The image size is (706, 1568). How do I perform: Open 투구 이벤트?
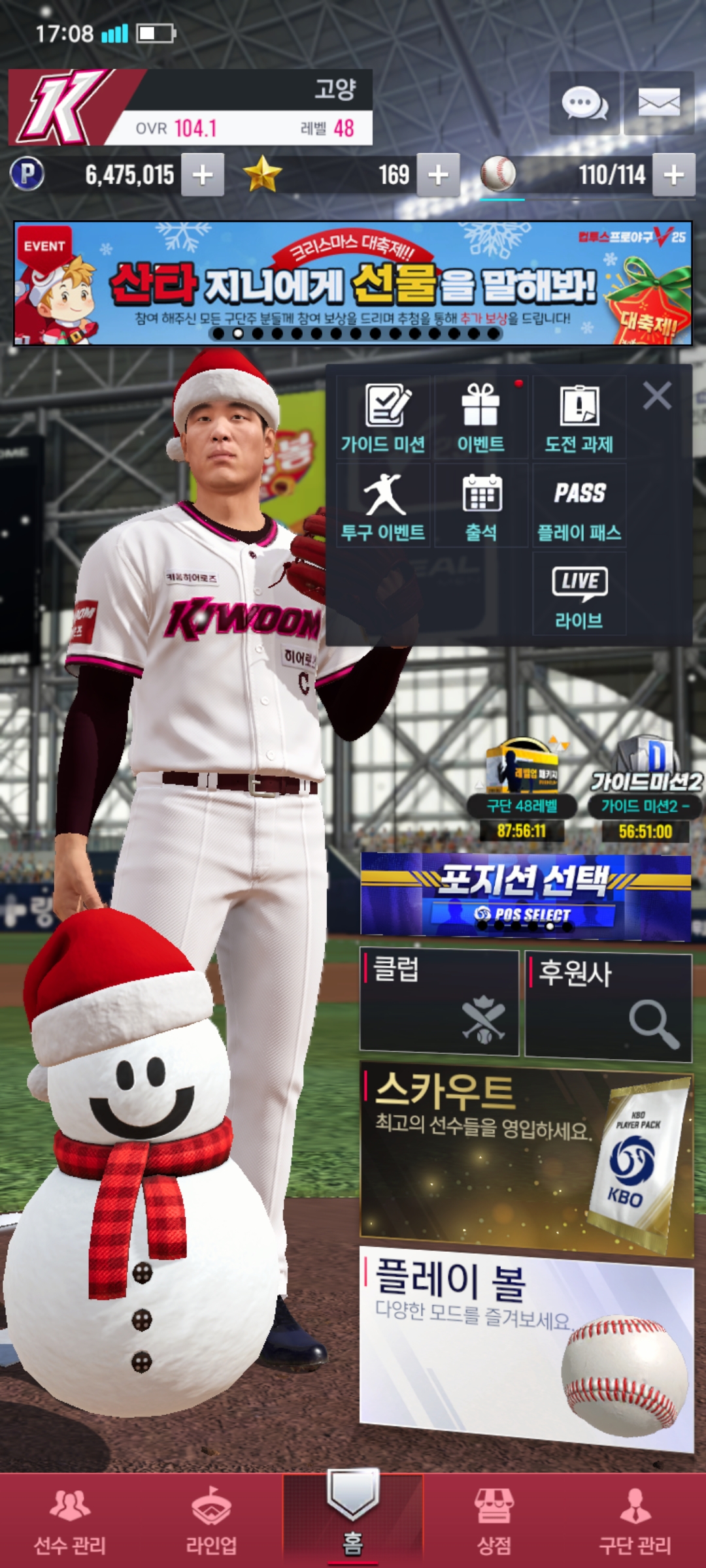point(384,507)
